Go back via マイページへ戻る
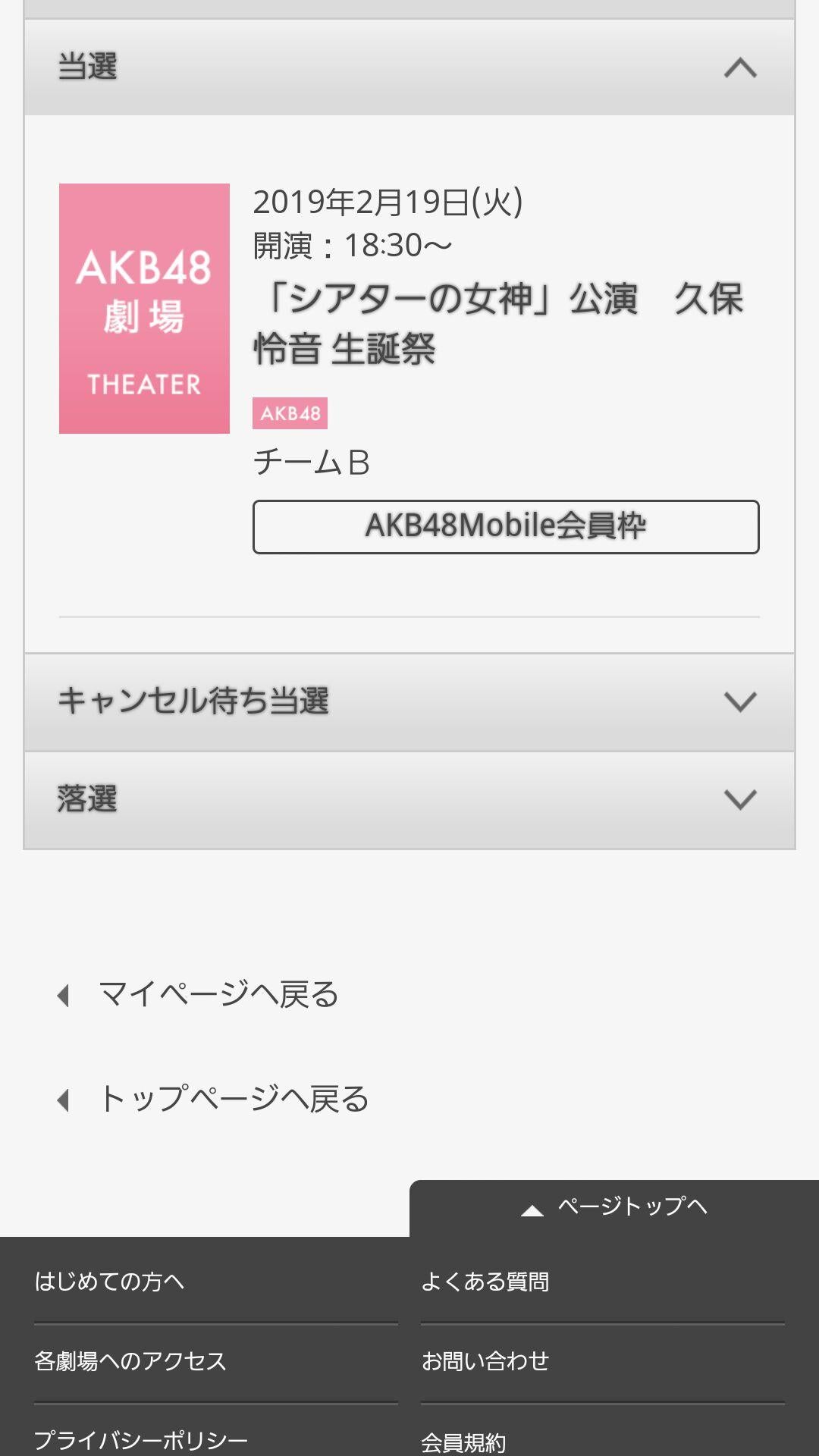The image size is (819, 1456). tap(218, 994)
